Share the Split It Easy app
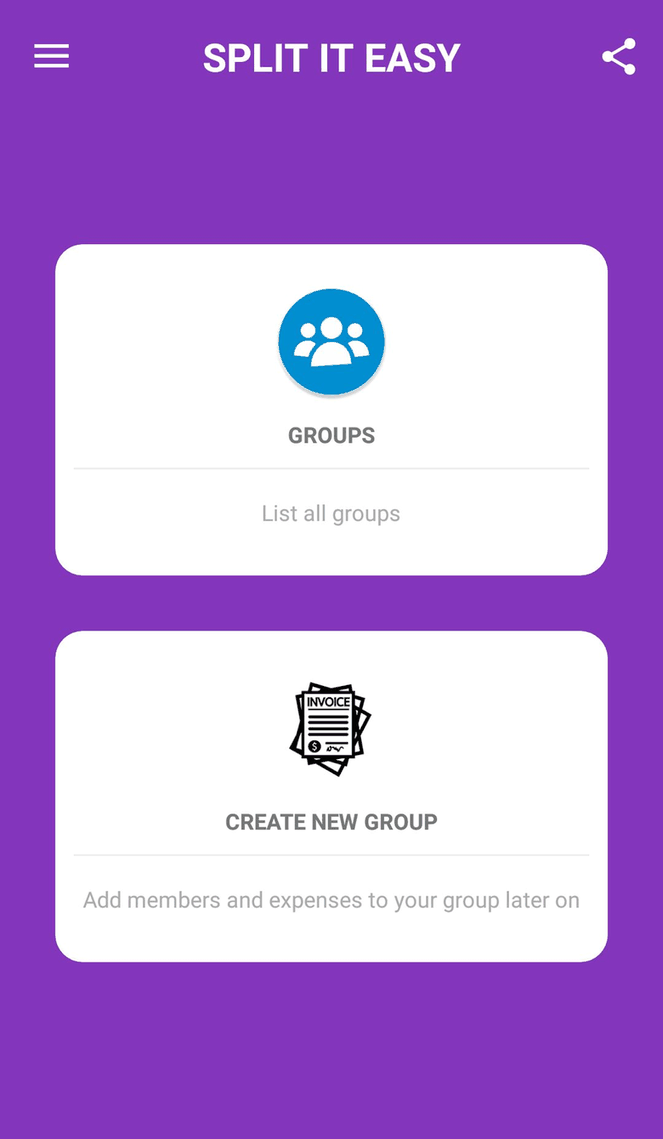The image size is (663, 1139). click(x=618, y=57)
